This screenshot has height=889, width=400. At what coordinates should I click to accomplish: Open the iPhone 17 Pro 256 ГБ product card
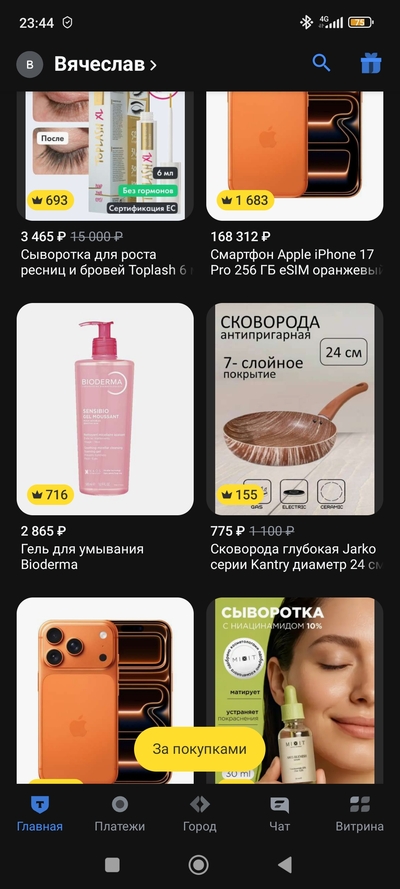click(295, 184)
